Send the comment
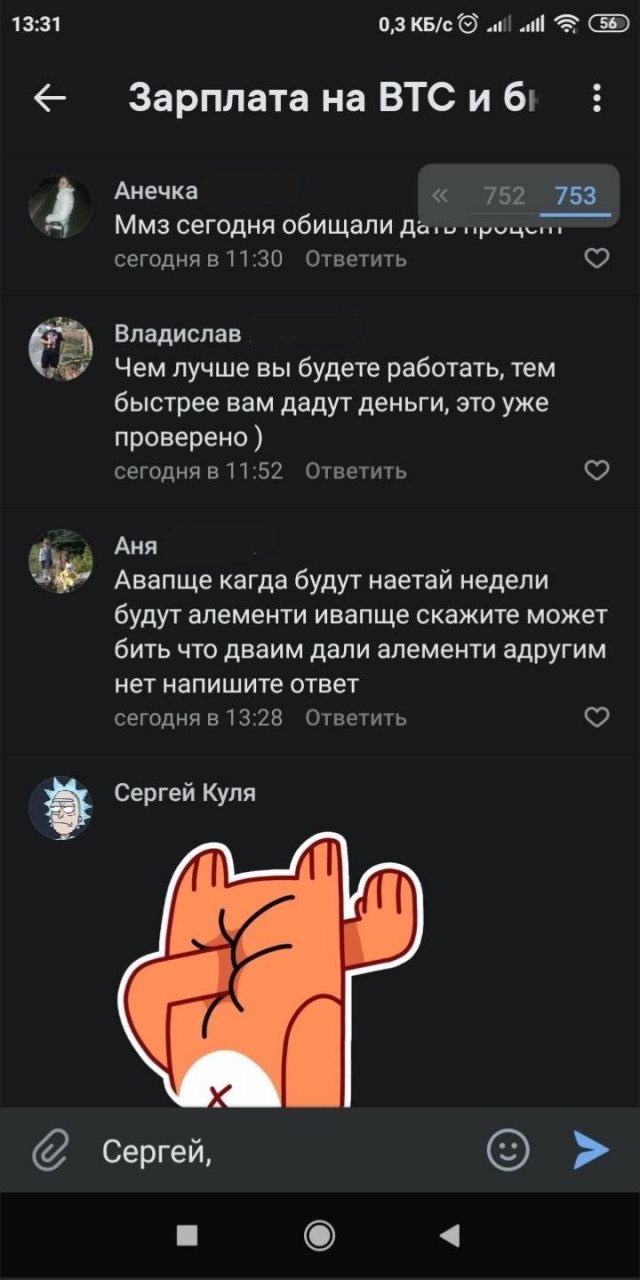This screenshot has height=1280, width=640. click(591, 1150)
